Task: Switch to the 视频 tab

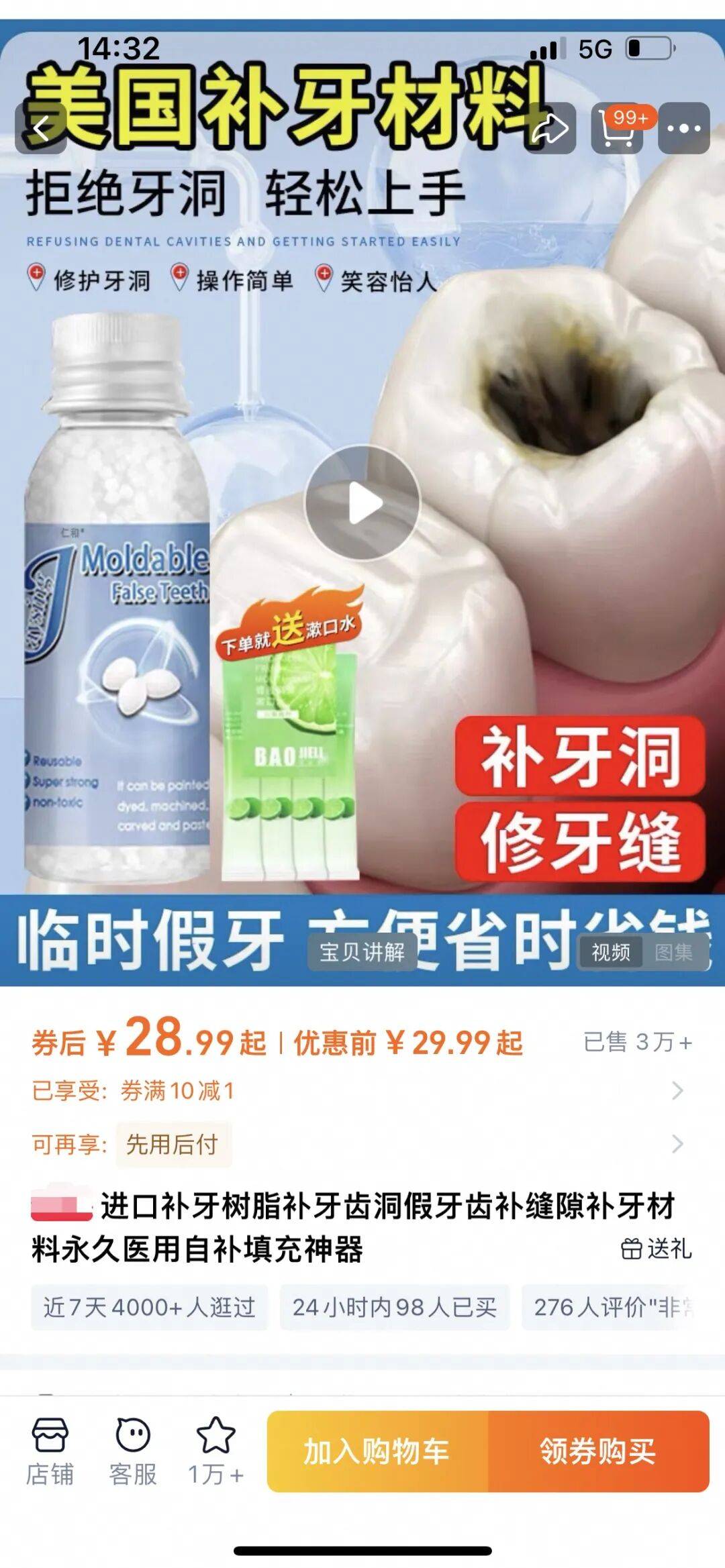Action: pyautogui.click(x=611, y=951)
